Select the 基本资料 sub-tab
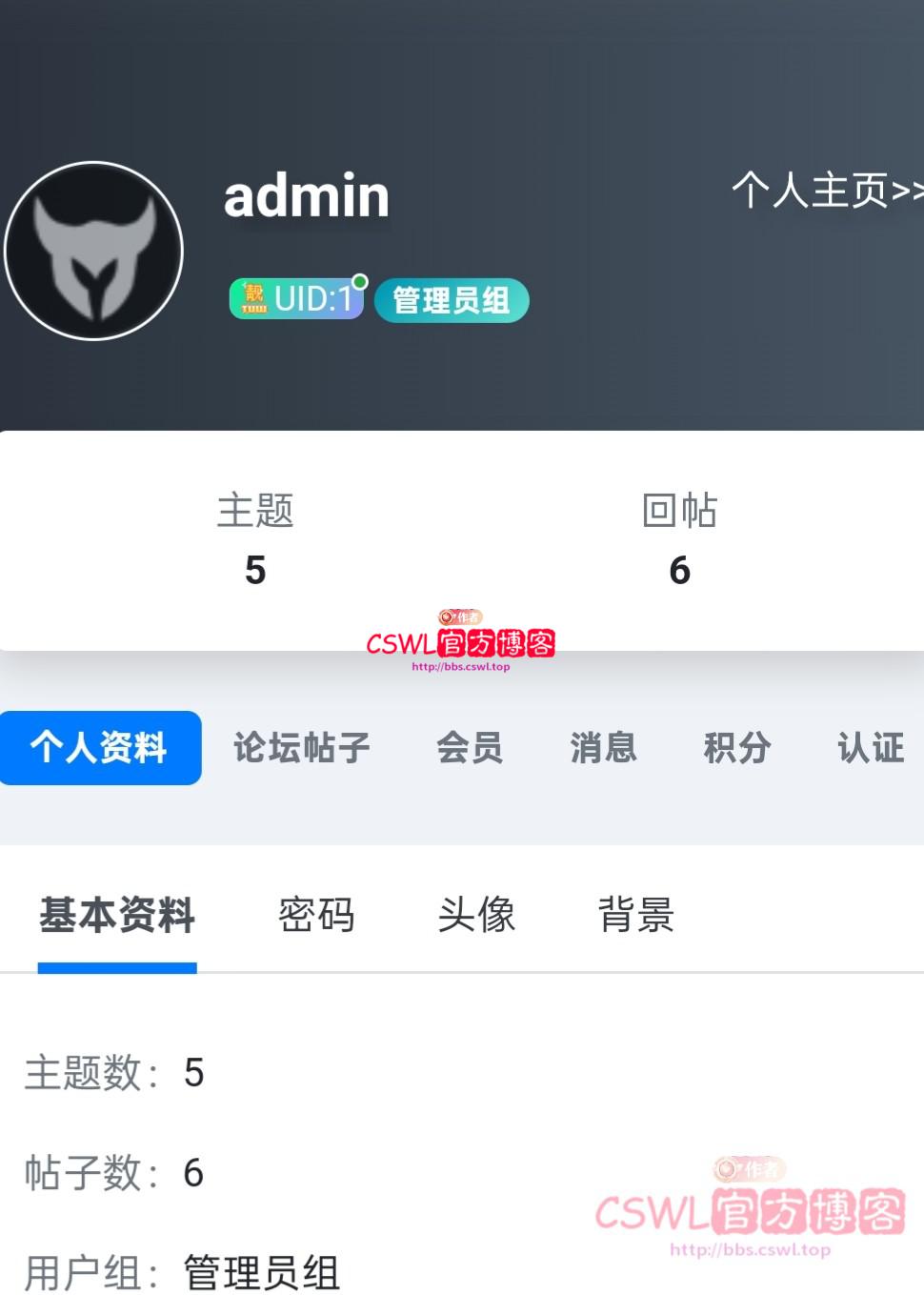The height and width of the screenshot is (1295, 924). [x=117, y=916]
